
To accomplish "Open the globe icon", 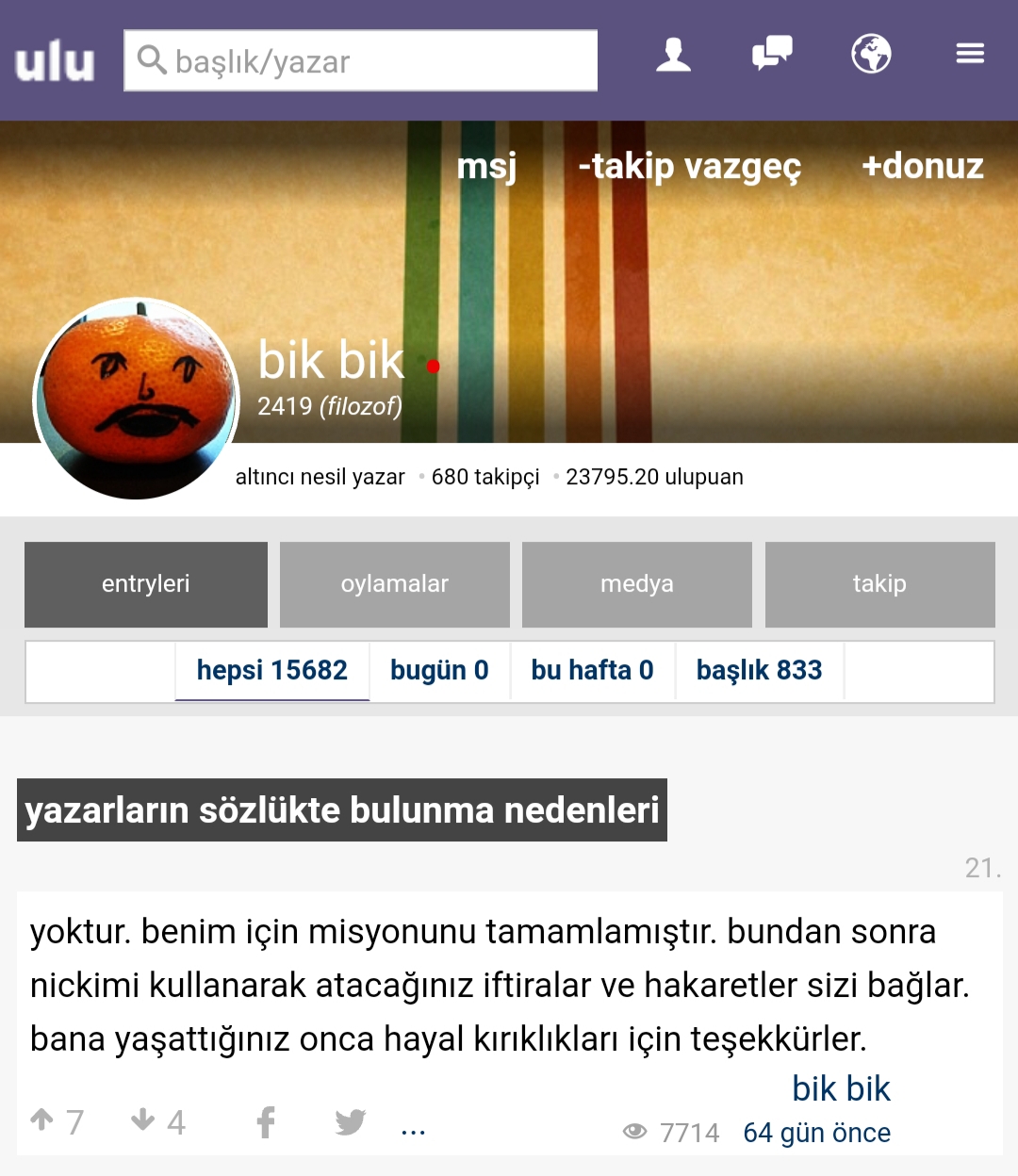I will 871,54.
